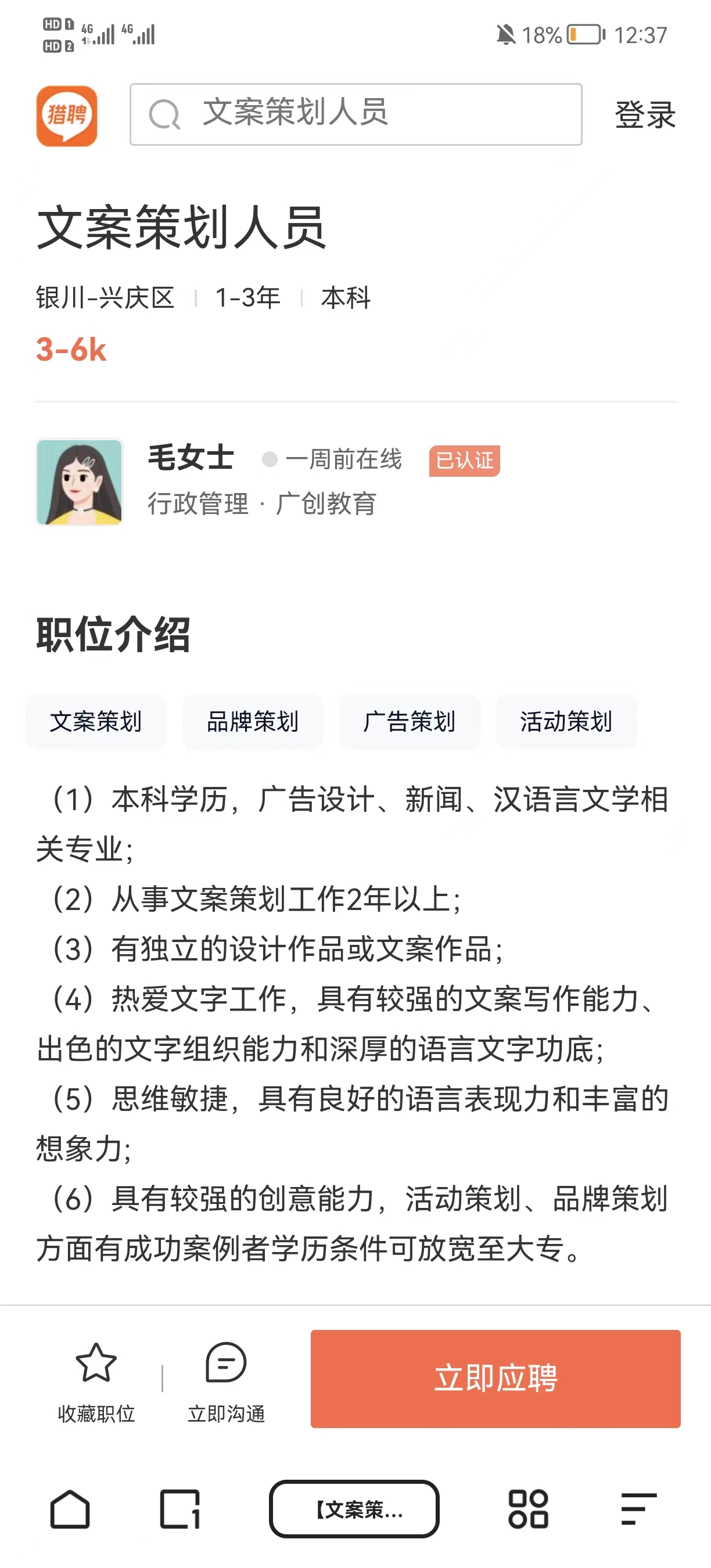Image resolution: width=711 pixels, height=1568 pixels.
Task: Select the 广告策划 tag chip
Action: (x=409, y=721)
